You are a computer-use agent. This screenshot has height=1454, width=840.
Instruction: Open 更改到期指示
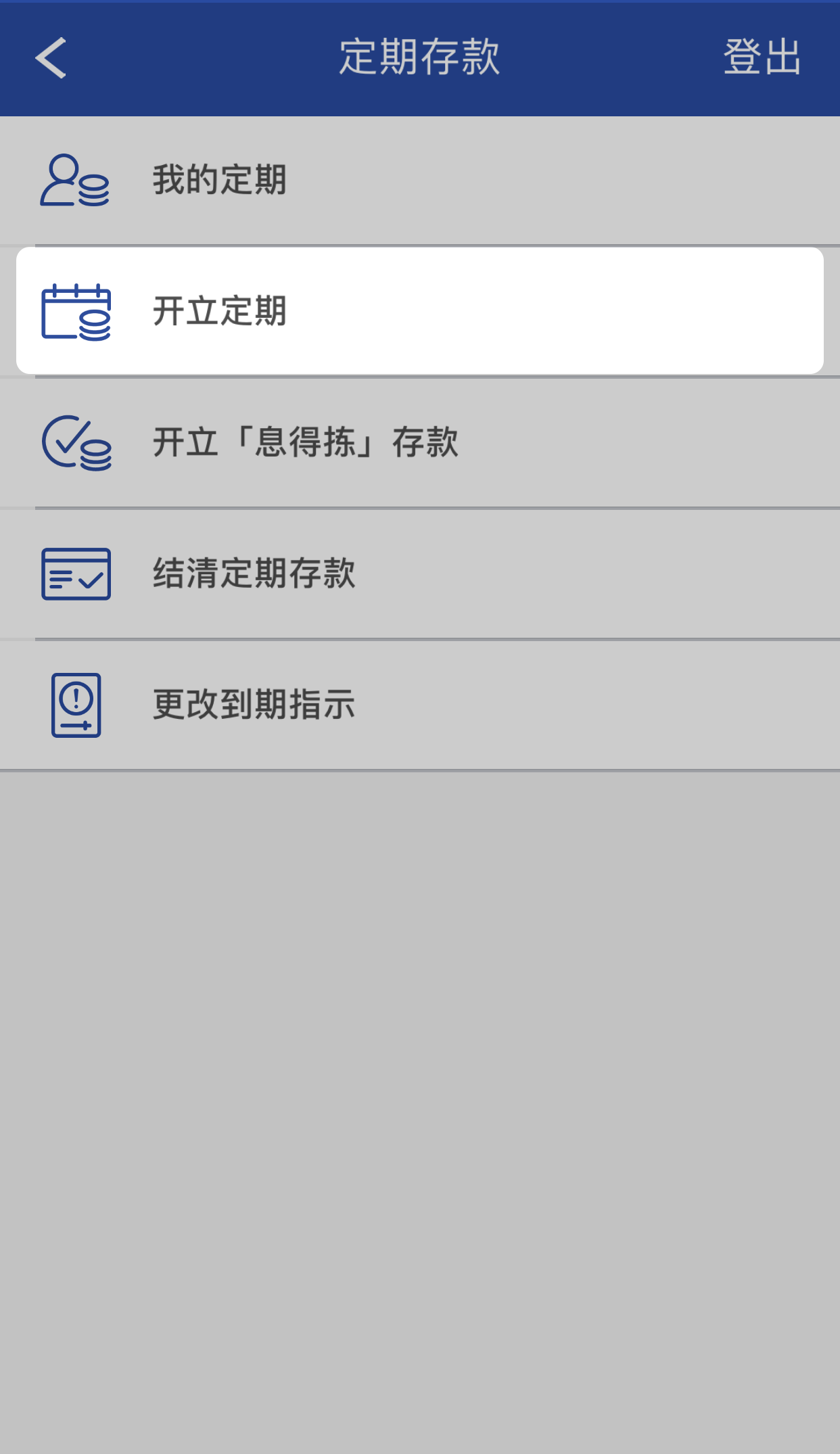tap(419, 705)
